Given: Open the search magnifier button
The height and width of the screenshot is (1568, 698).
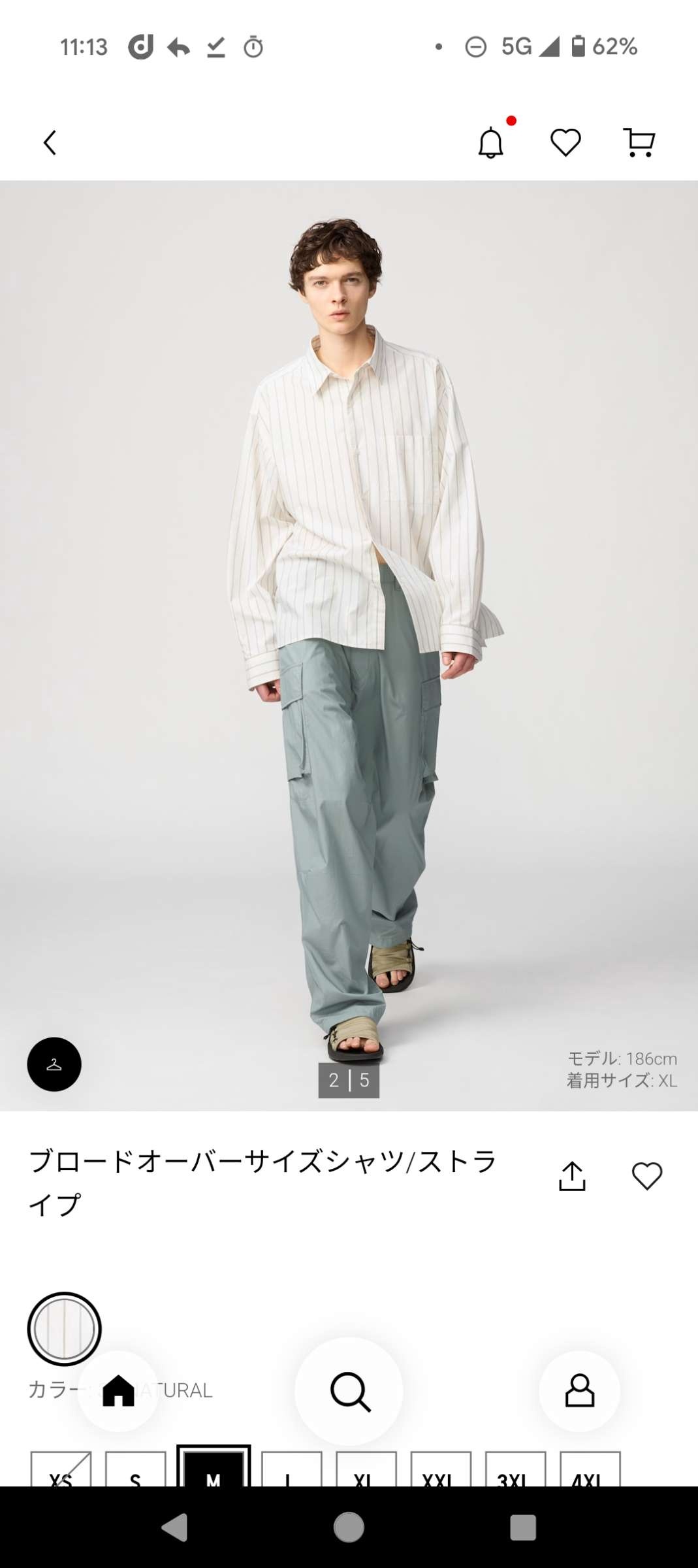Looking at the screenshot, I should (x=349, y=1392).
